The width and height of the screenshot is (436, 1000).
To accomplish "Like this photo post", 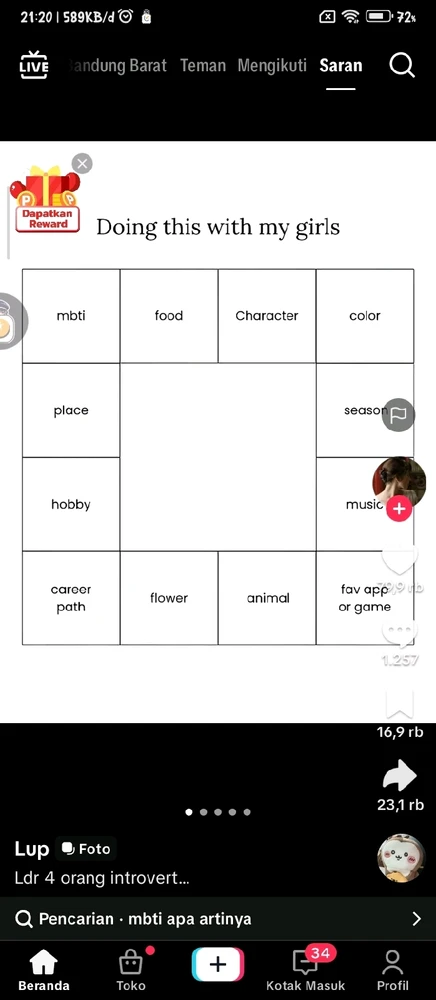I will tap(399, 561).
